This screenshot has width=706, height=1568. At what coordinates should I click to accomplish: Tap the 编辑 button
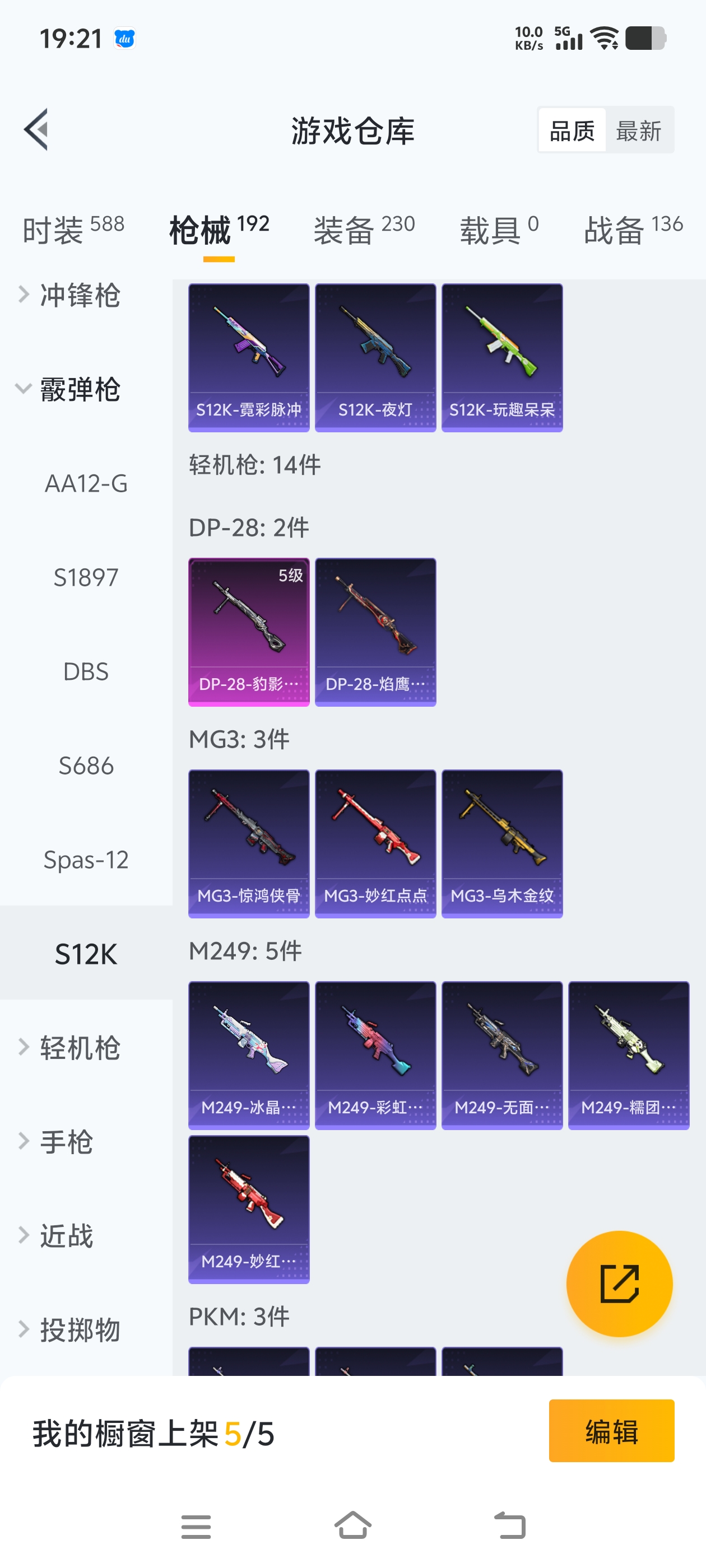[x=611, y=1430]
